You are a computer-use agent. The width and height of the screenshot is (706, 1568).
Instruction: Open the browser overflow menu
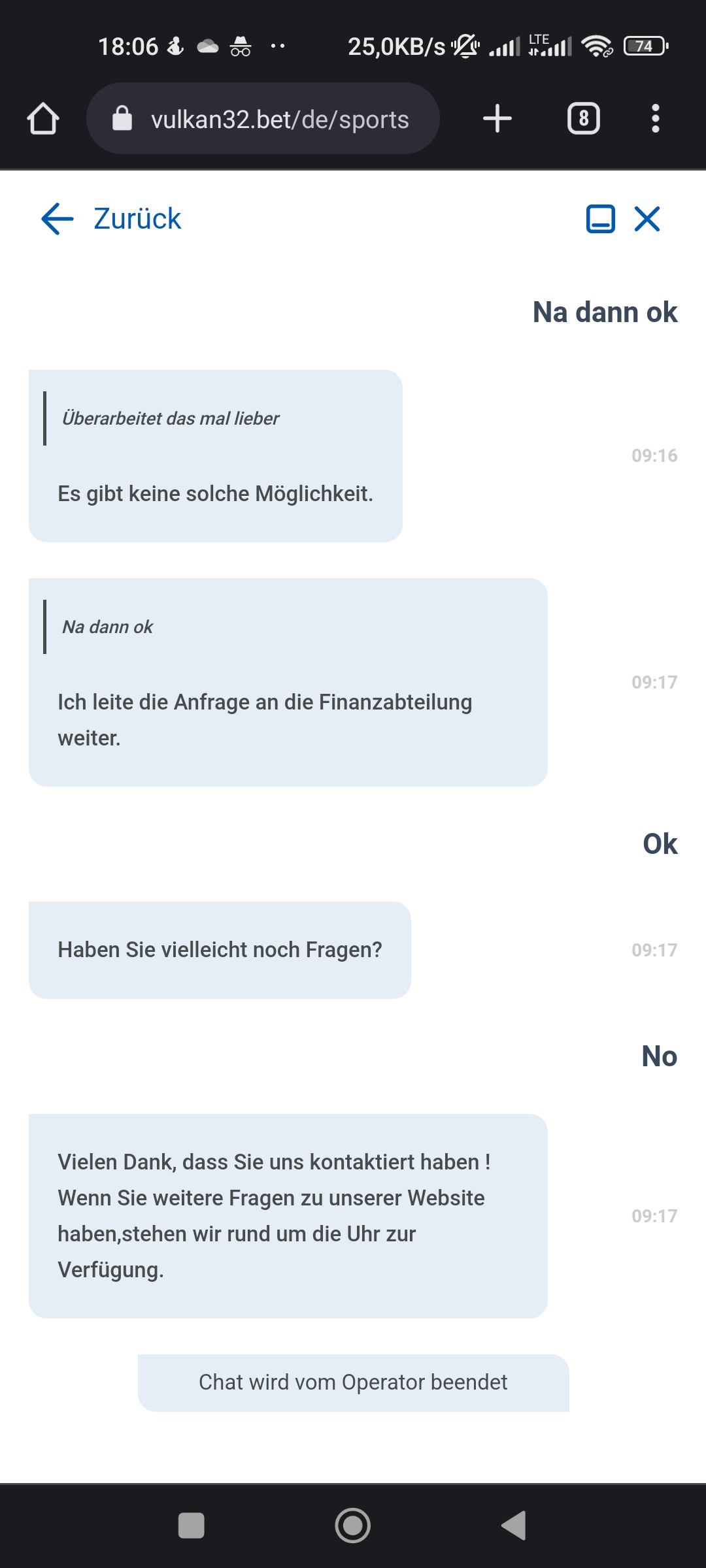656,119
